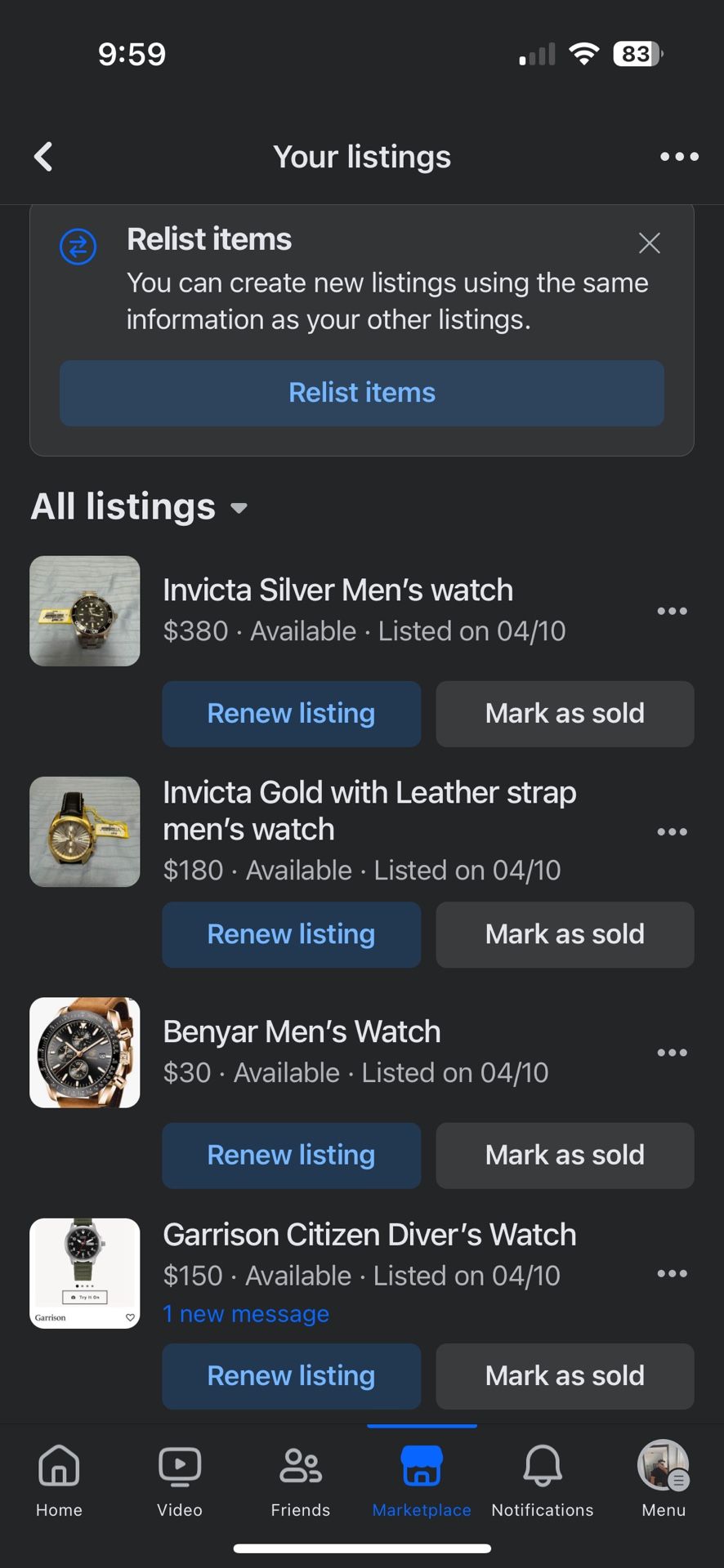This screenshot has height=1568, width=724.
Task: Open the top-right three-dot menu
Action: pos(678,156)
